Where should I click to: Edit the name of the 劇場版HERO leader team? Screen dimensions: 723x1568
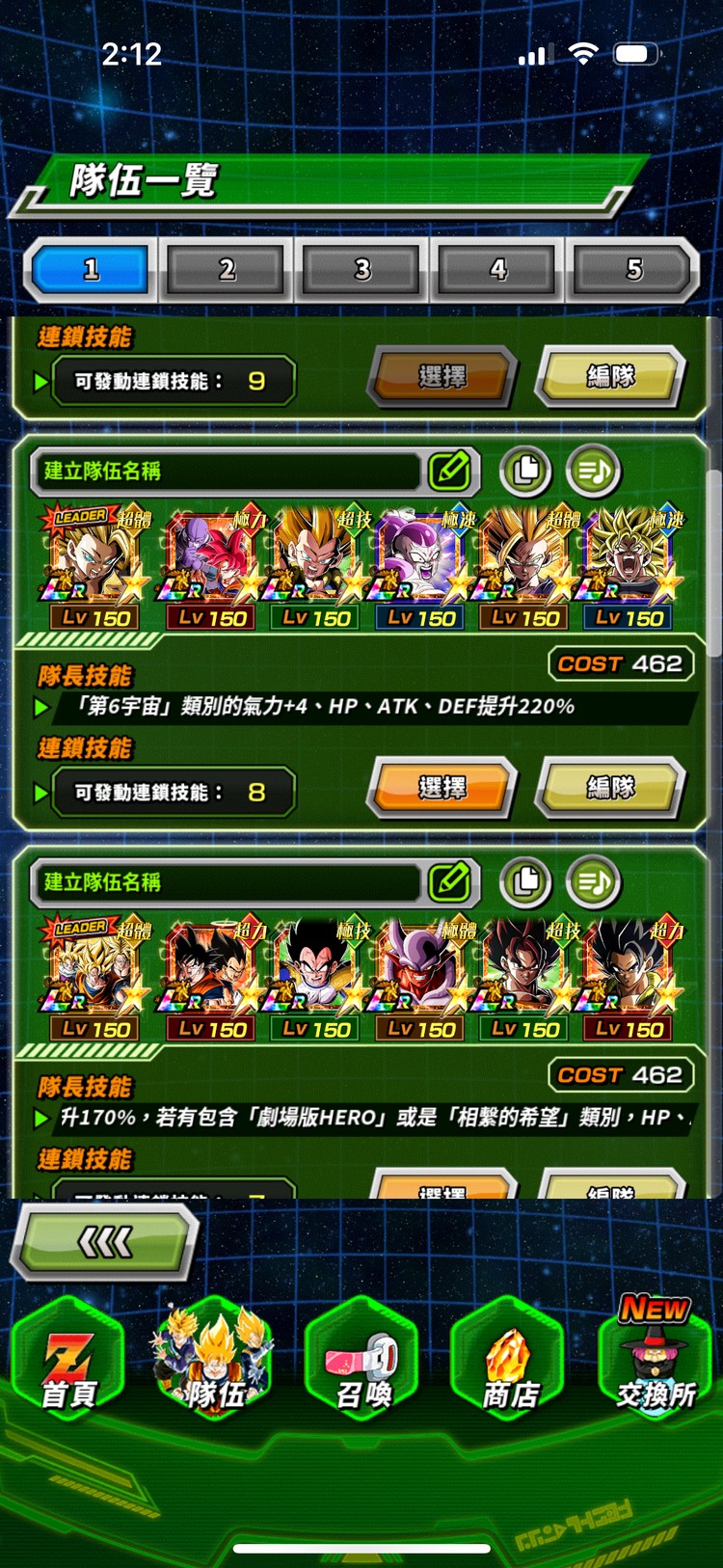click(x=449, y=881)
